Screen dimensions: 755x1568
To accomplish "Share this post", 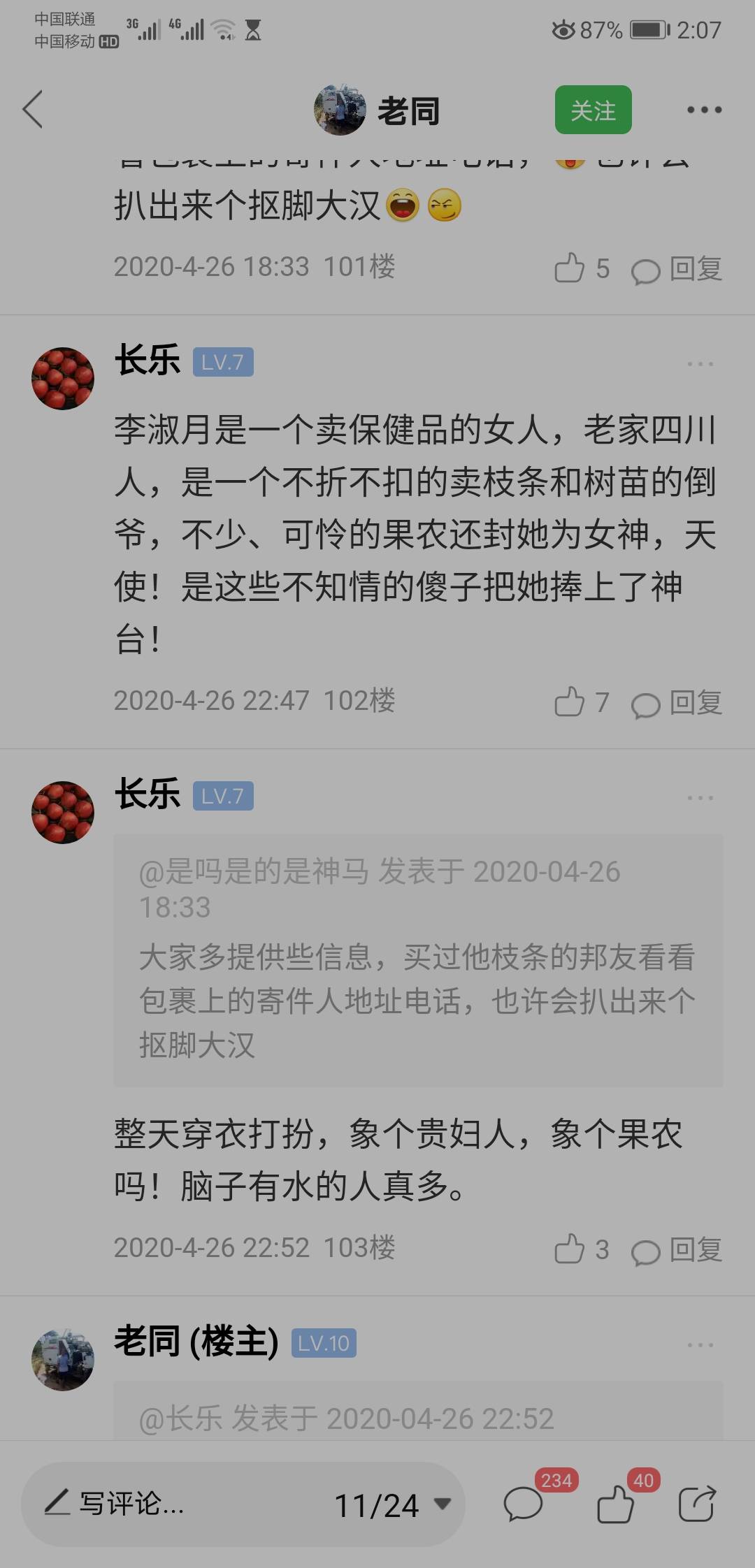I will click(x=697, y=1503).
